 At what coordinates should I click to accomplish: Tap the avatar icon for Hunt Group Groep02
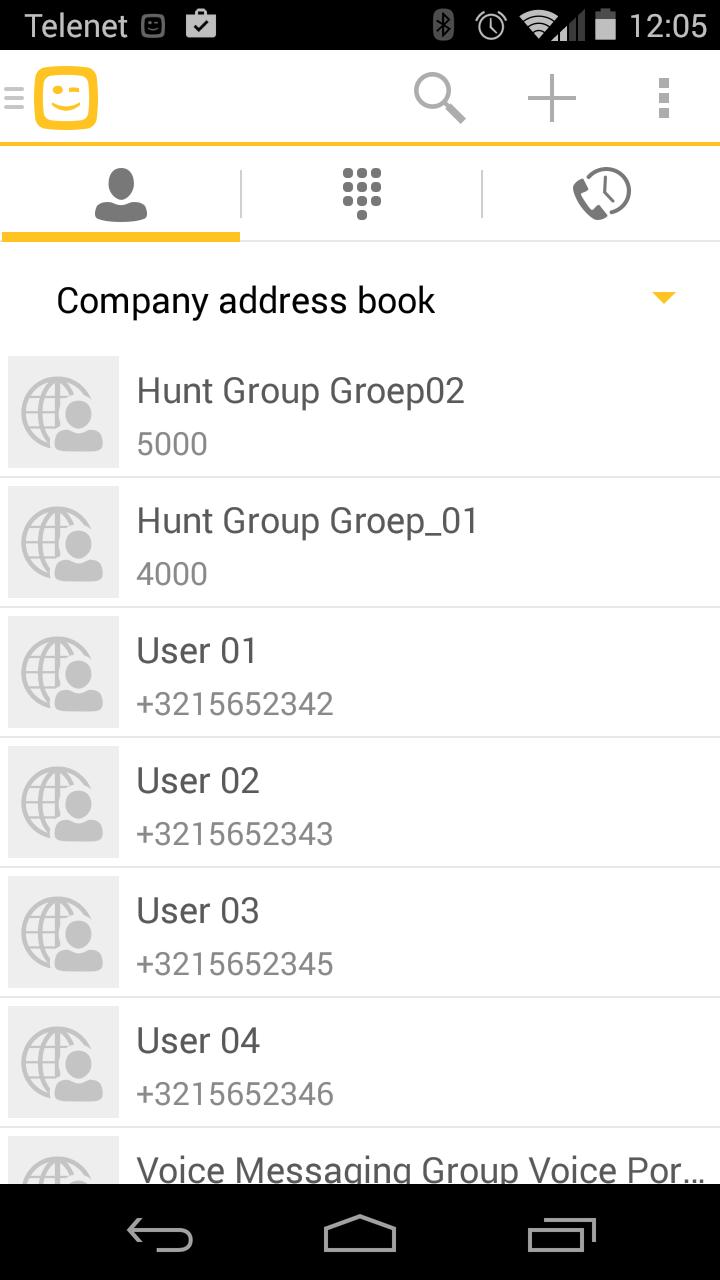62,411
